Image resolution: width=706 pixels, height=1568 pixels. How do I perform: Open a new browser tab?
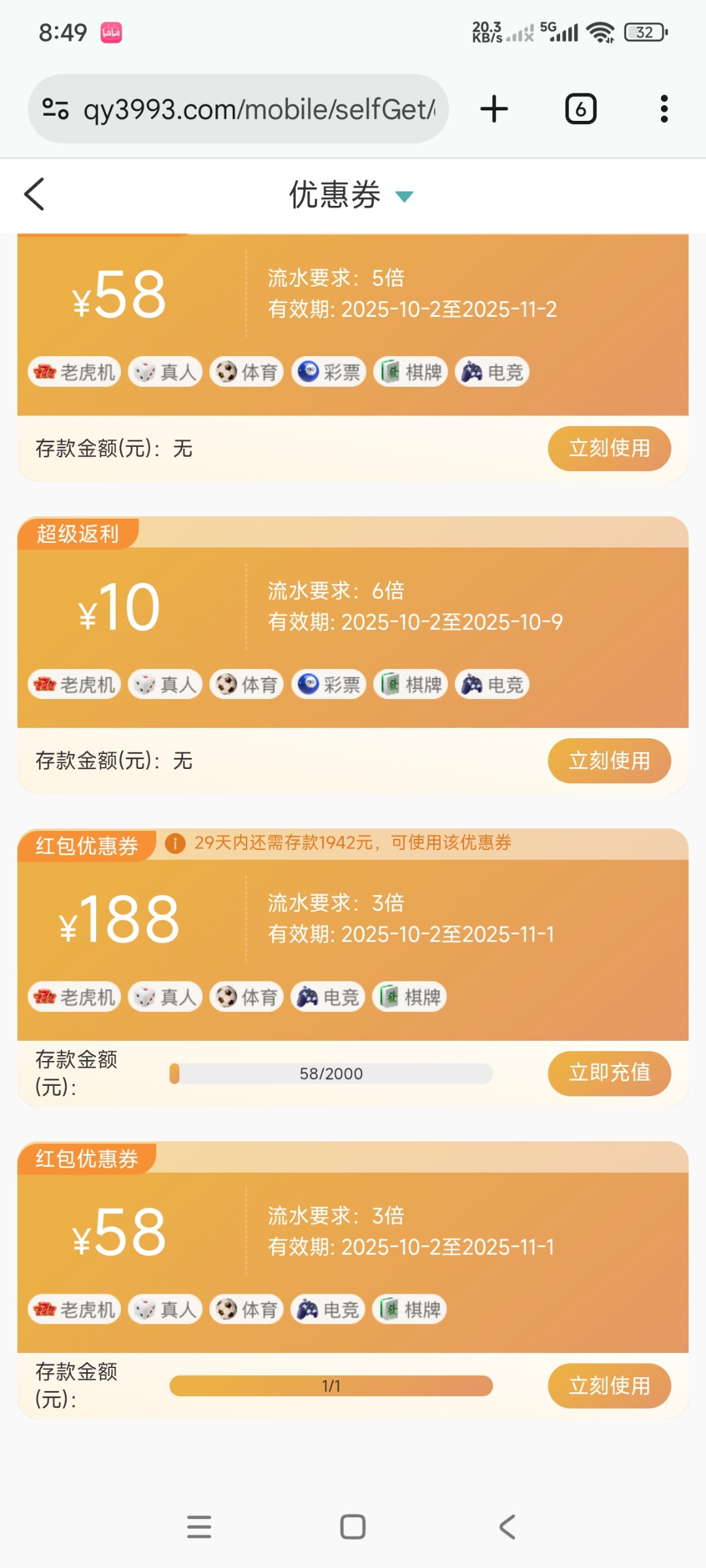point(494,109)
